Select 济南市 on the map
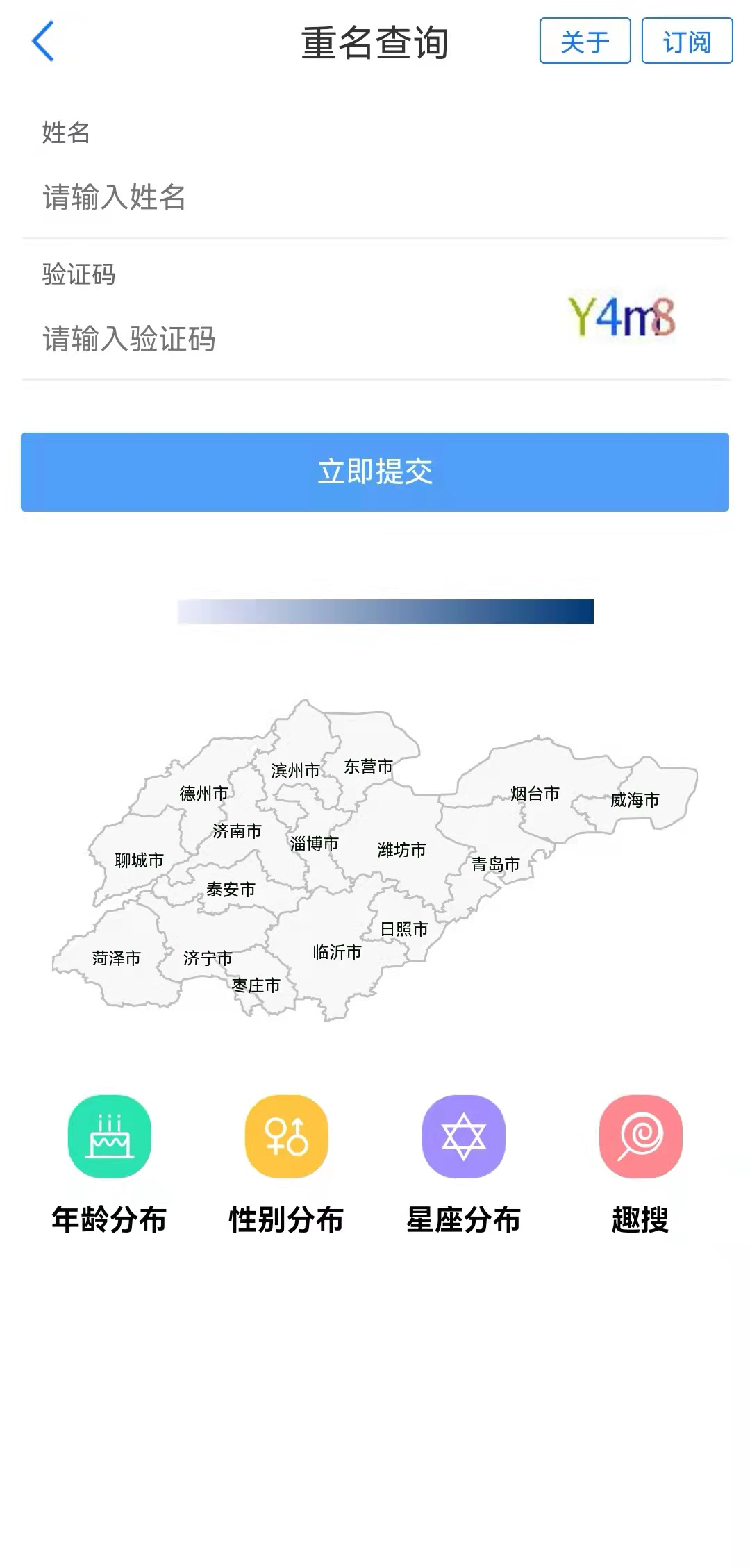Viewport: 750px width, 1568px height. tap(236, 831)
